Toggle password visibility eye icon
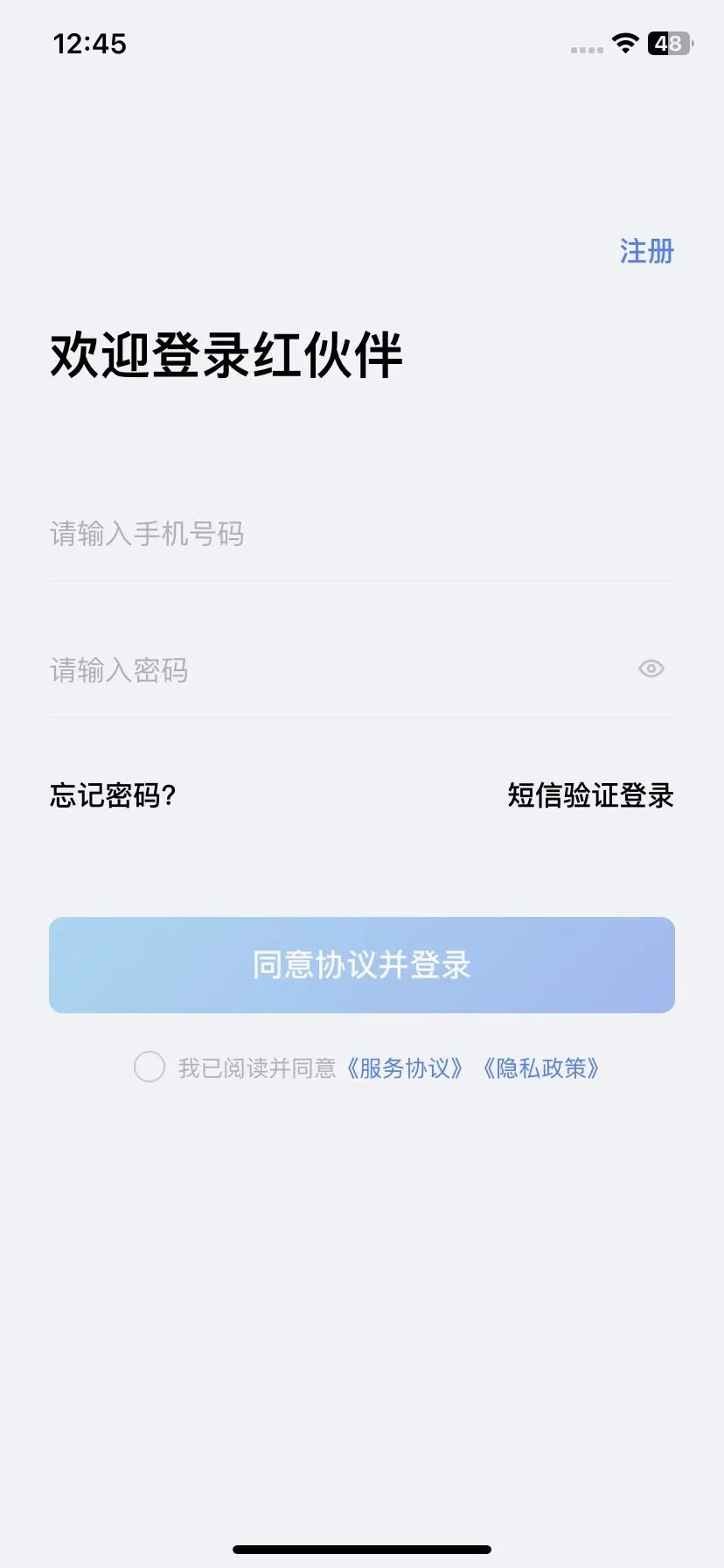The width and height of the screenshot is (724, 1568). point(651,669)
